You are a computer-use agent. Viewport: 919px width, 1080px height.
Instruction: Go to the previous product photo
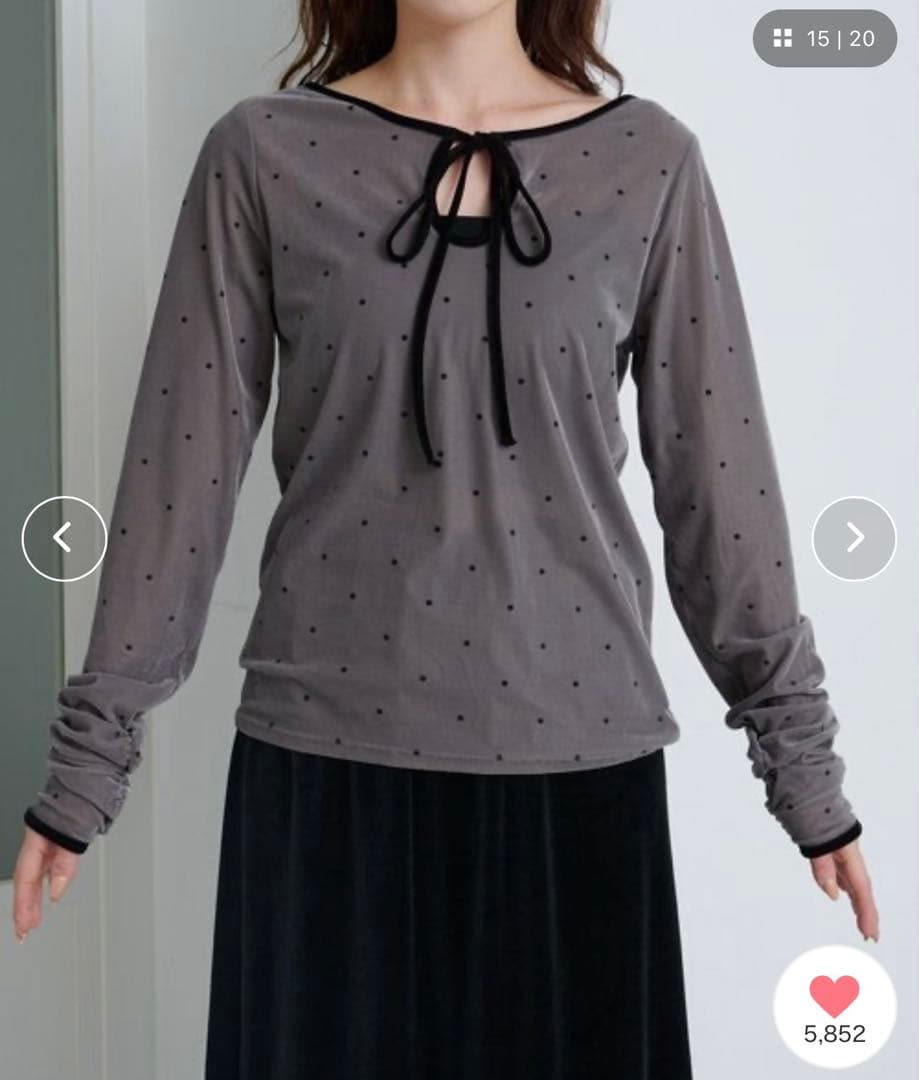tap(64, 538)
